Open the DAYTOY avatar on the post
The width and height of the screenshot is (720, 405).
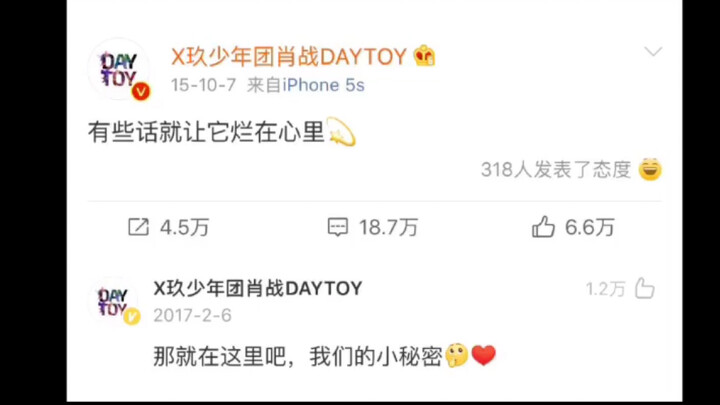[x=120, y=69]
